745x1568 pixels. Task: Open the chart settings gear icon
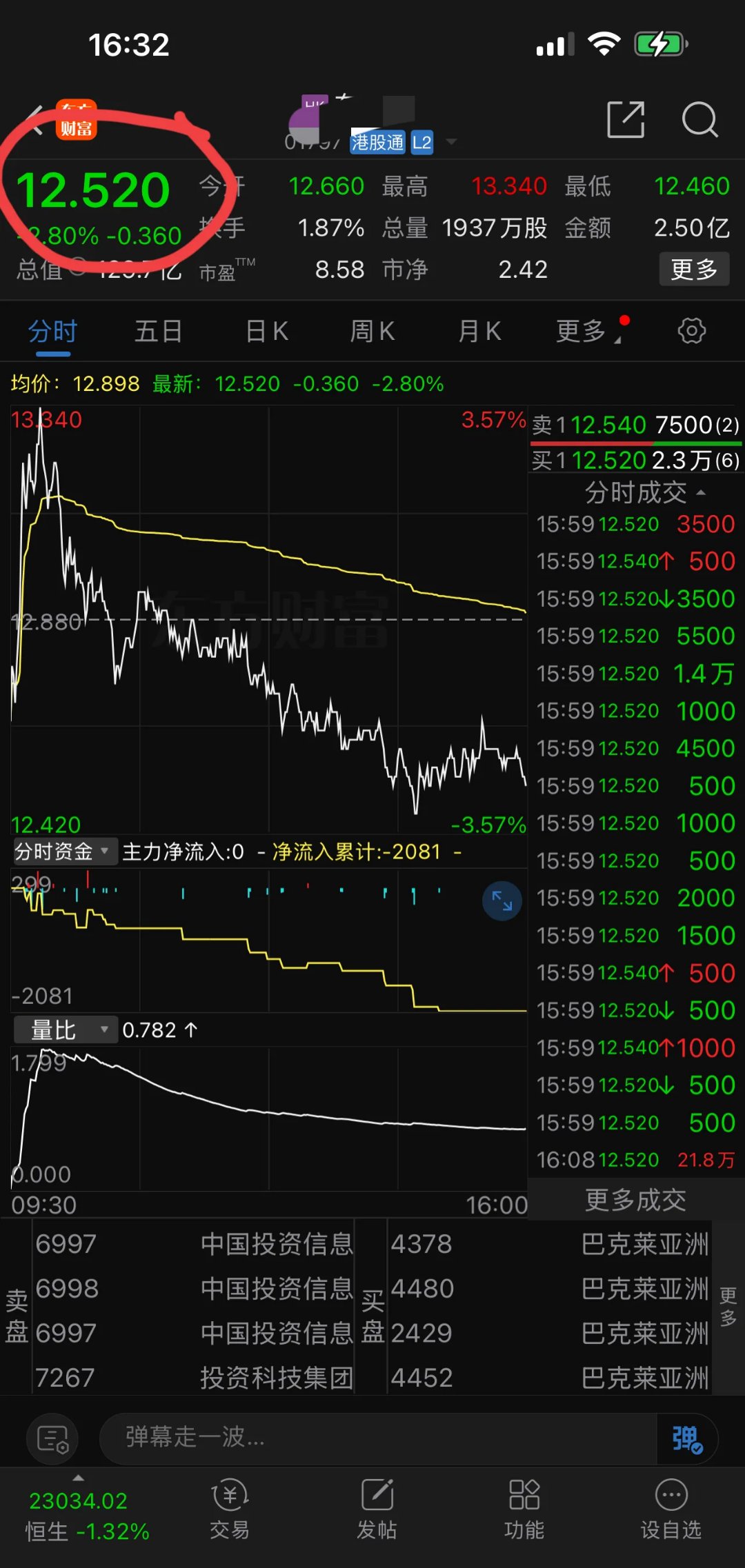(691, 331)
